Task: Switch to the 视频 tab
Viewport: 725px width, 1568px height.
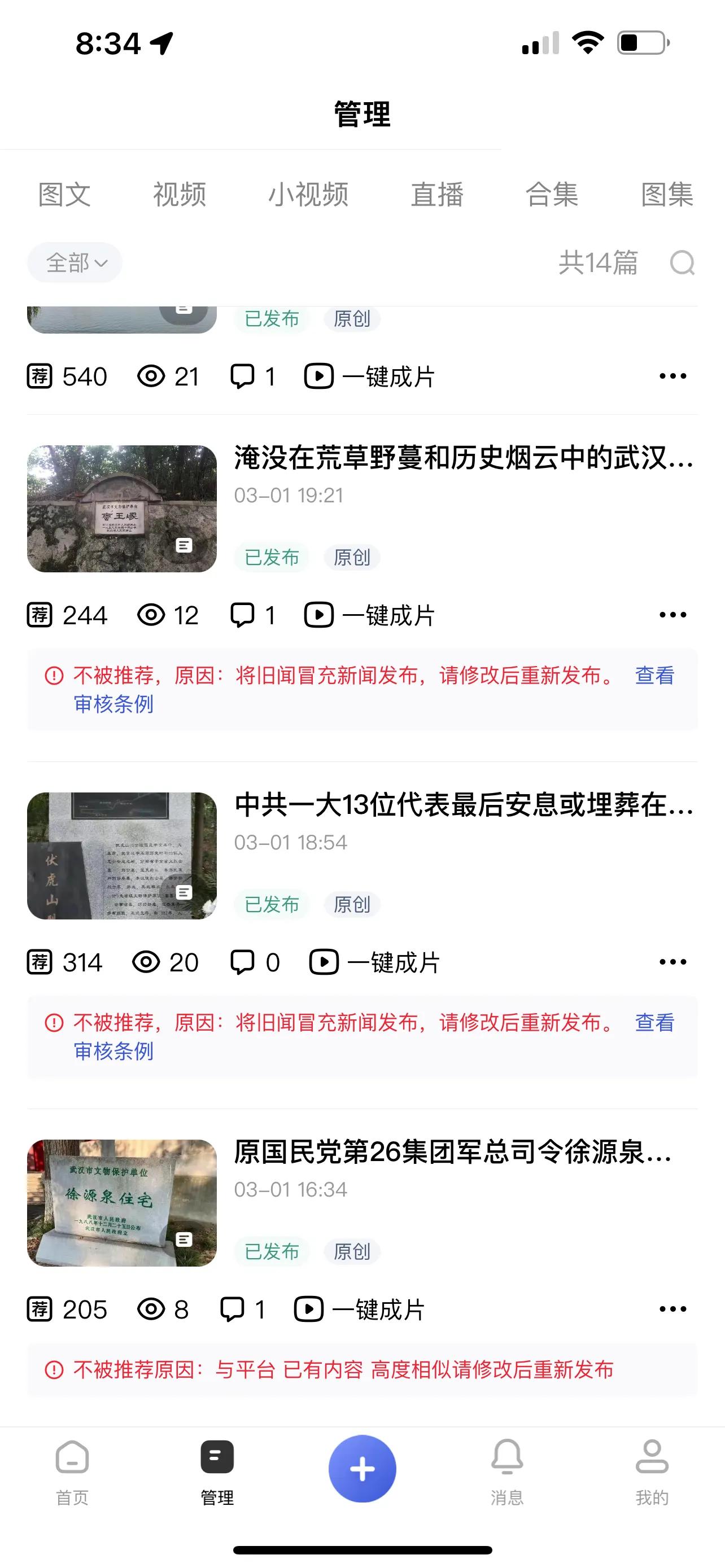Action: pyautogui.click(x=180, y=194)
